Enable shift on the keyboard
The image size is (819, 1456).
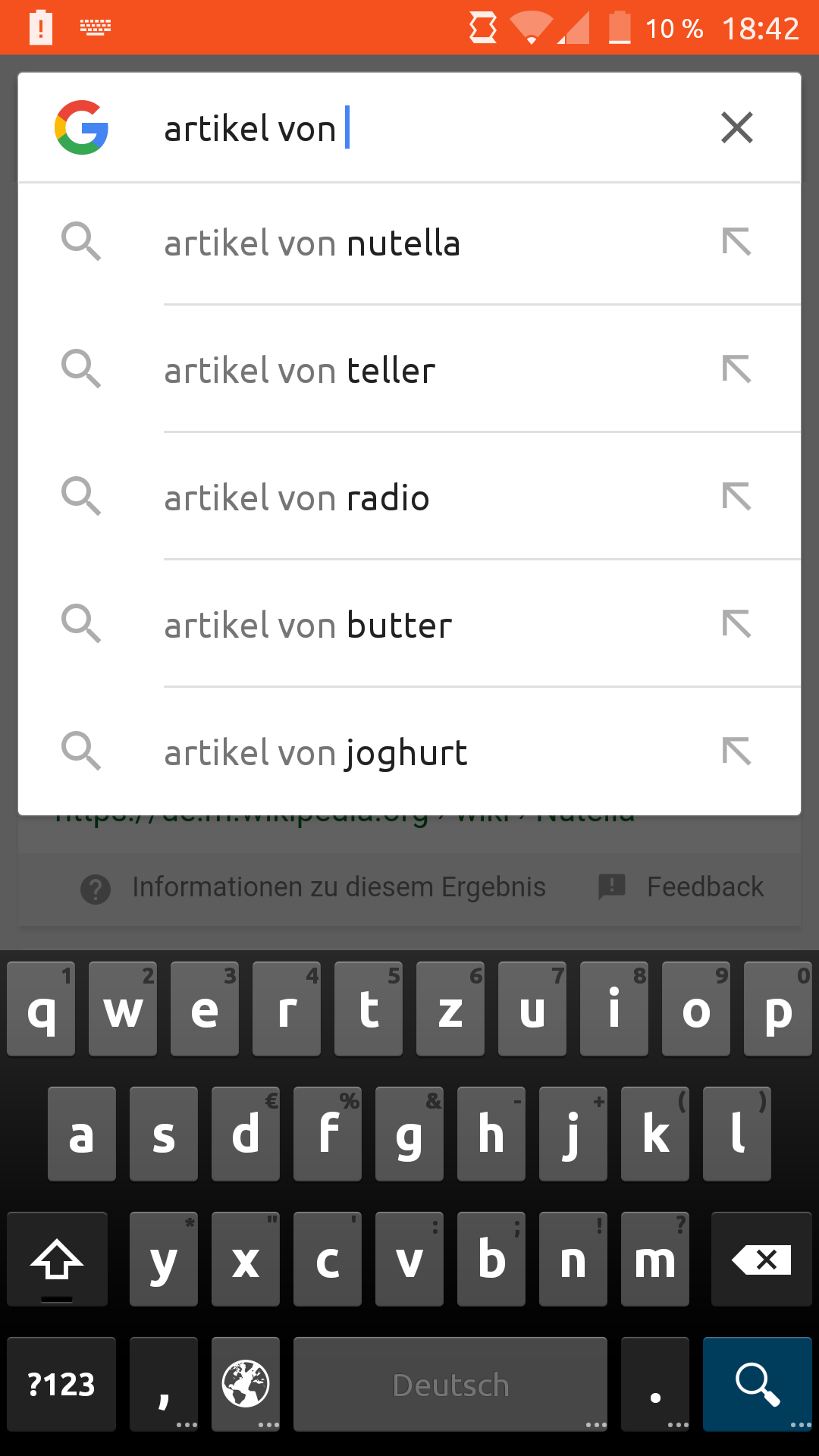pos(57,1260)
